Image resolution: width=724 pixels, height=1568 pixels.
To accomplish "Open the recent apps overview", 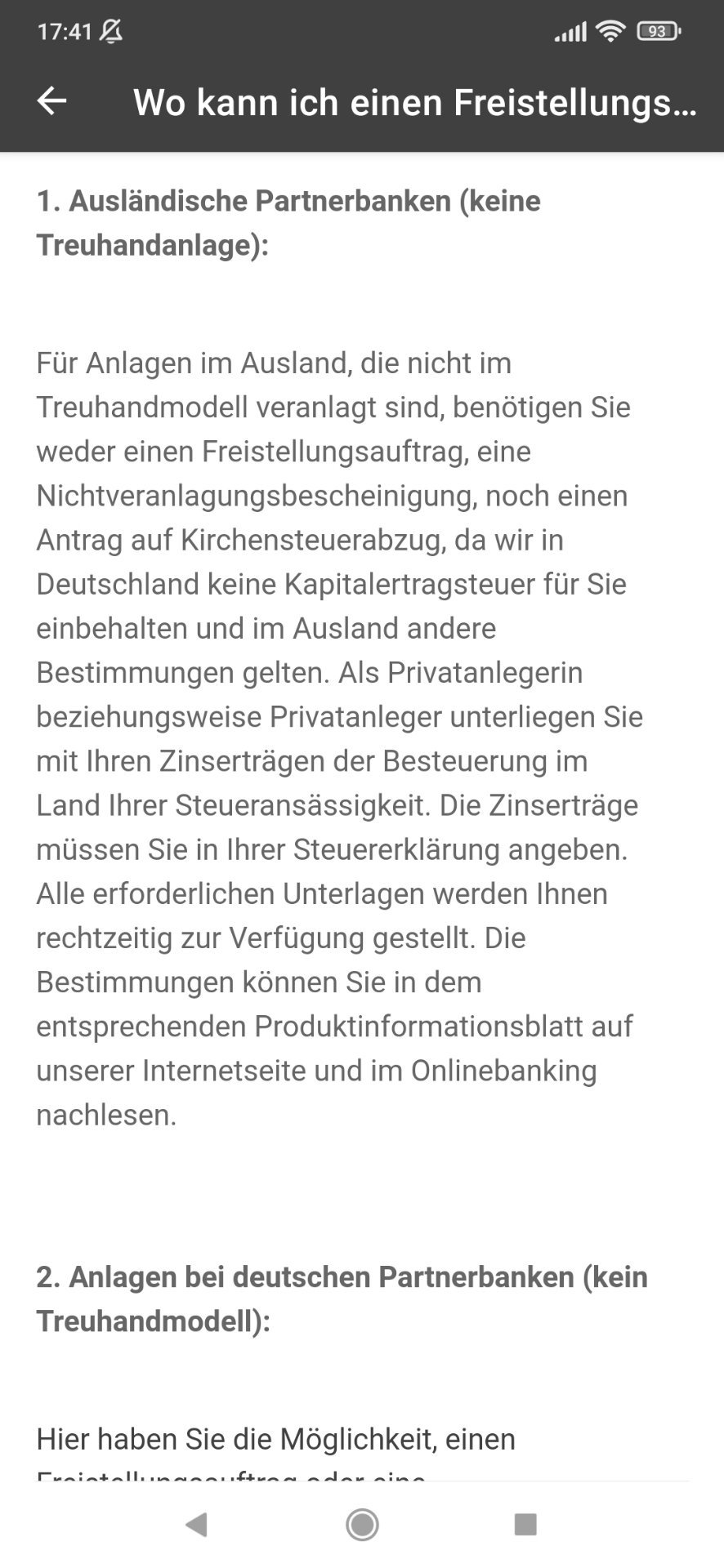I will (x=525, y=1524).
